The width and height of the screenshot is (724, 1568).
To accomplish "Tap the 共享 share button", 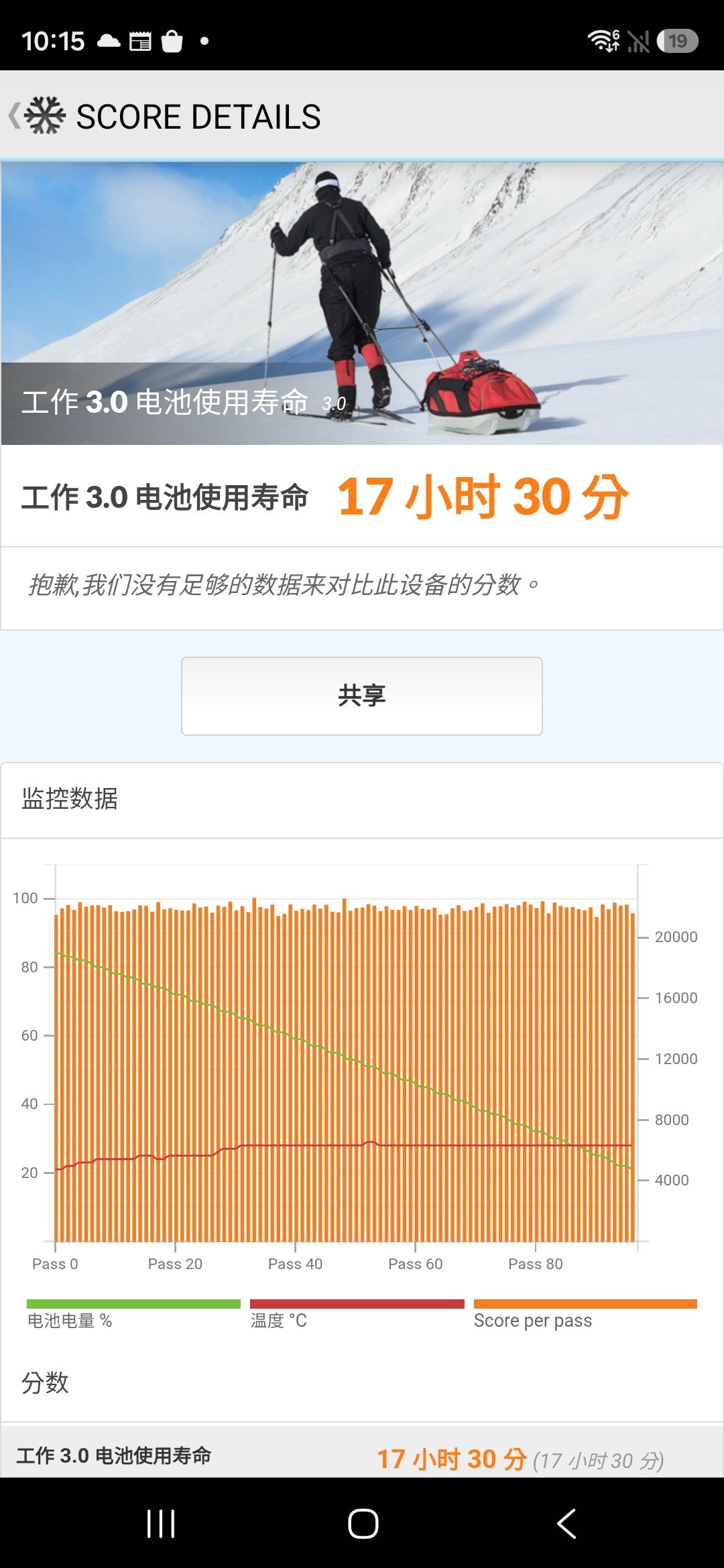I will pyautogui.click(x=362, y=696).
